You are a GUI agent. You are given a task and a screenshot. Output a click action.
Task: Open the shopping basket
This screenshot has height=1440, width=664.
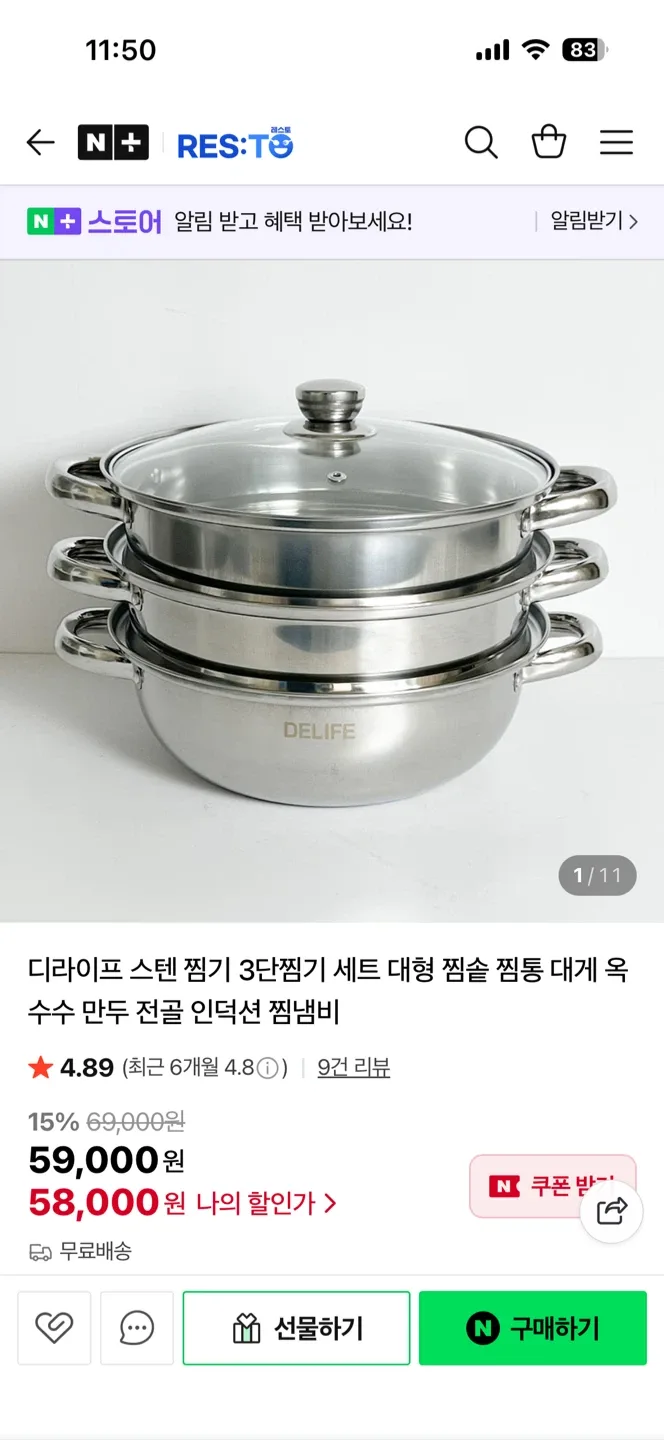point(548,143)
